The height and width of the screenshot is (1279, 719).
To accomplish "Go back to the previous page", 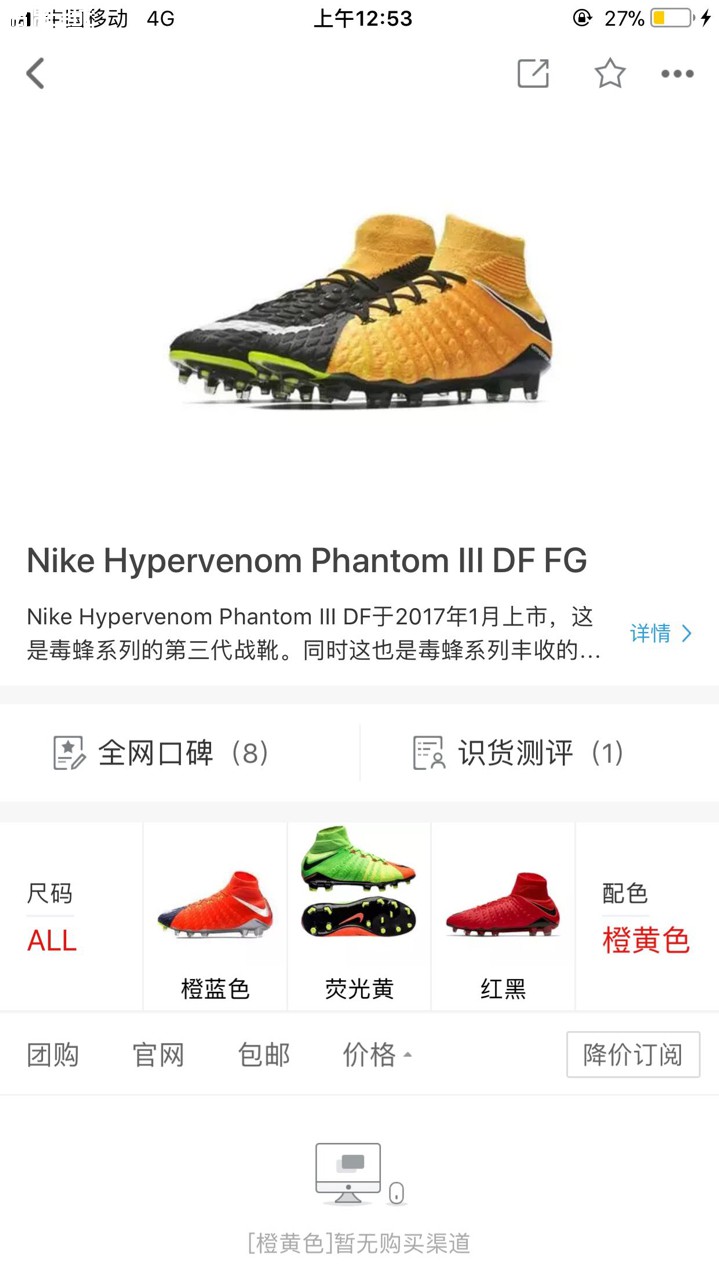I will (36, 73).
